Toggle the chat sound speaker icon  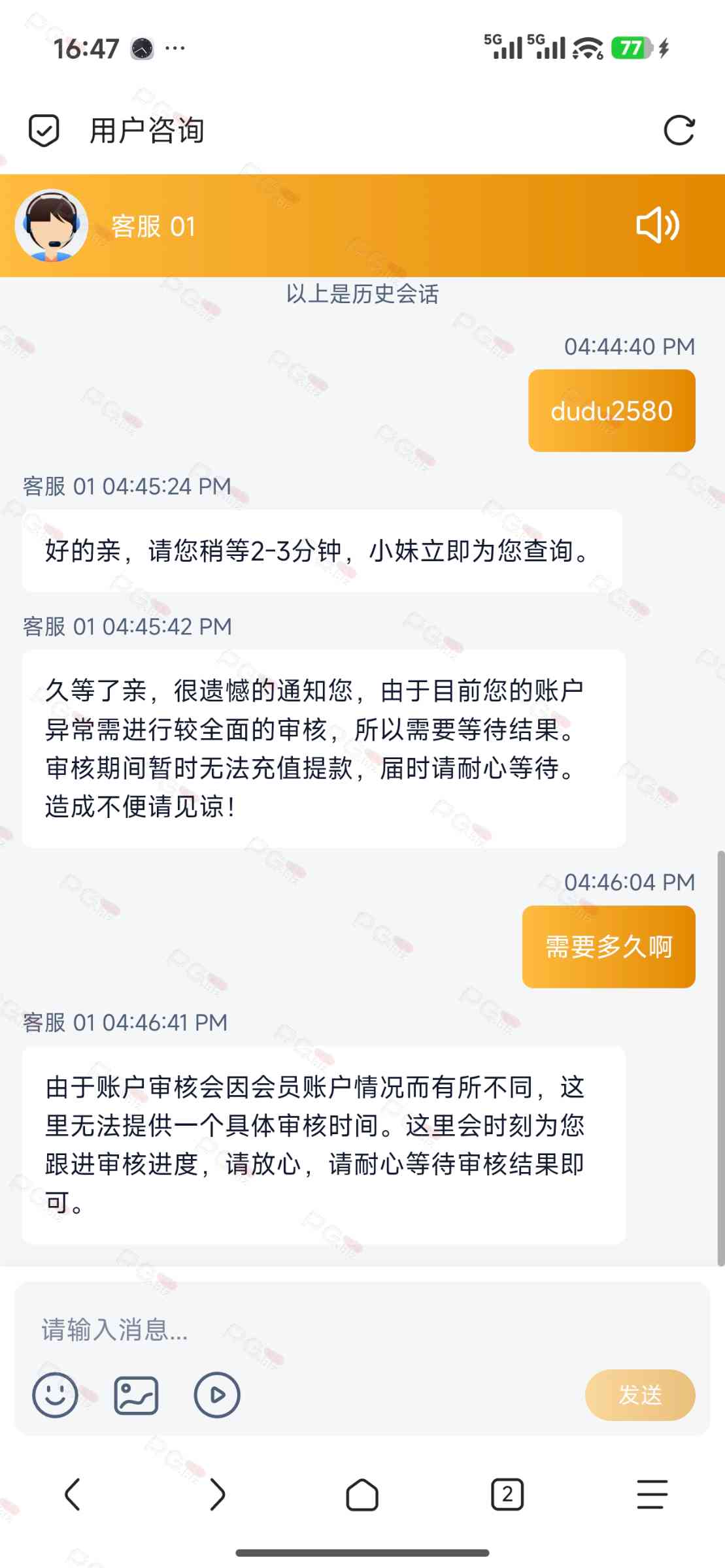click(x=658, y=225)
